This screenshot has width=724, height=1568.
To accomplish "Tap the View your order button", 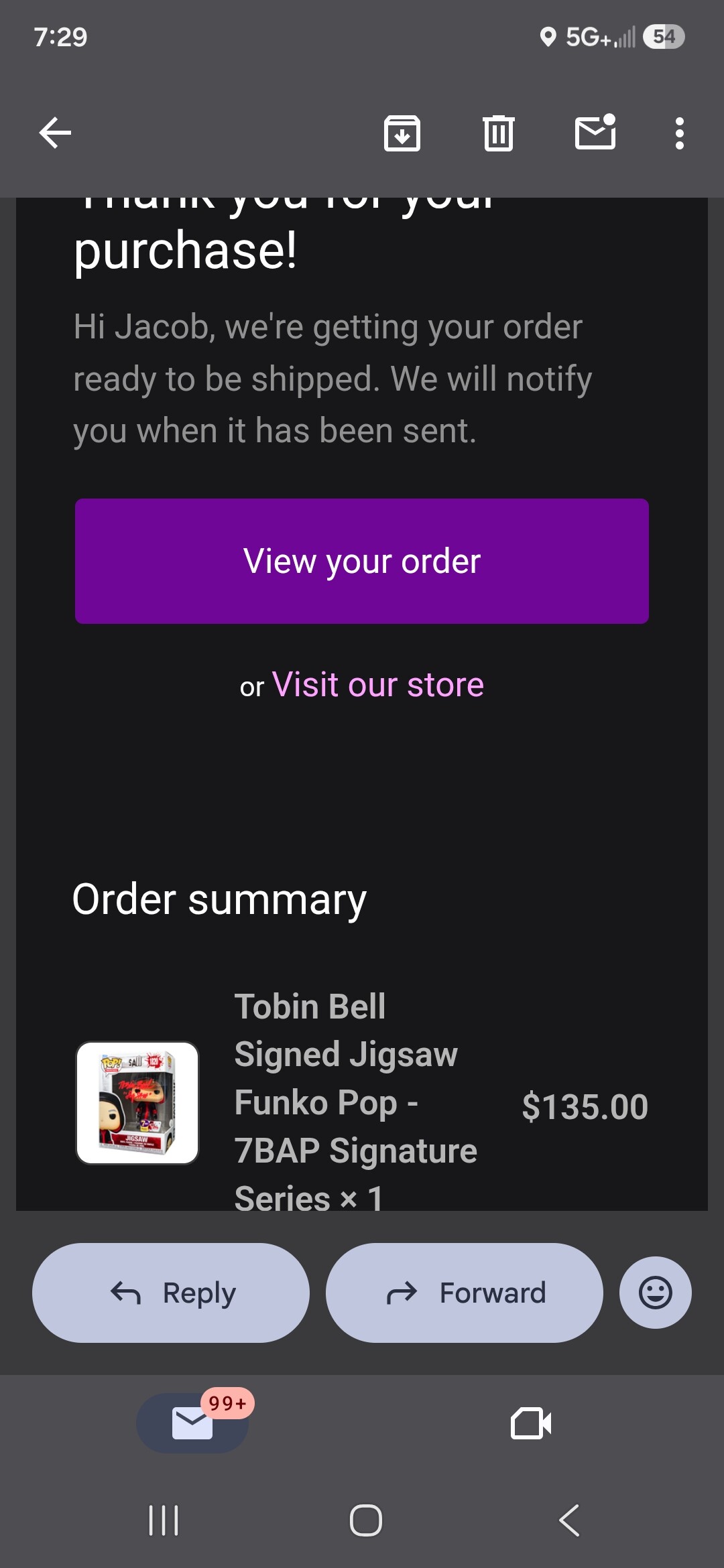I will click(362, 561).
